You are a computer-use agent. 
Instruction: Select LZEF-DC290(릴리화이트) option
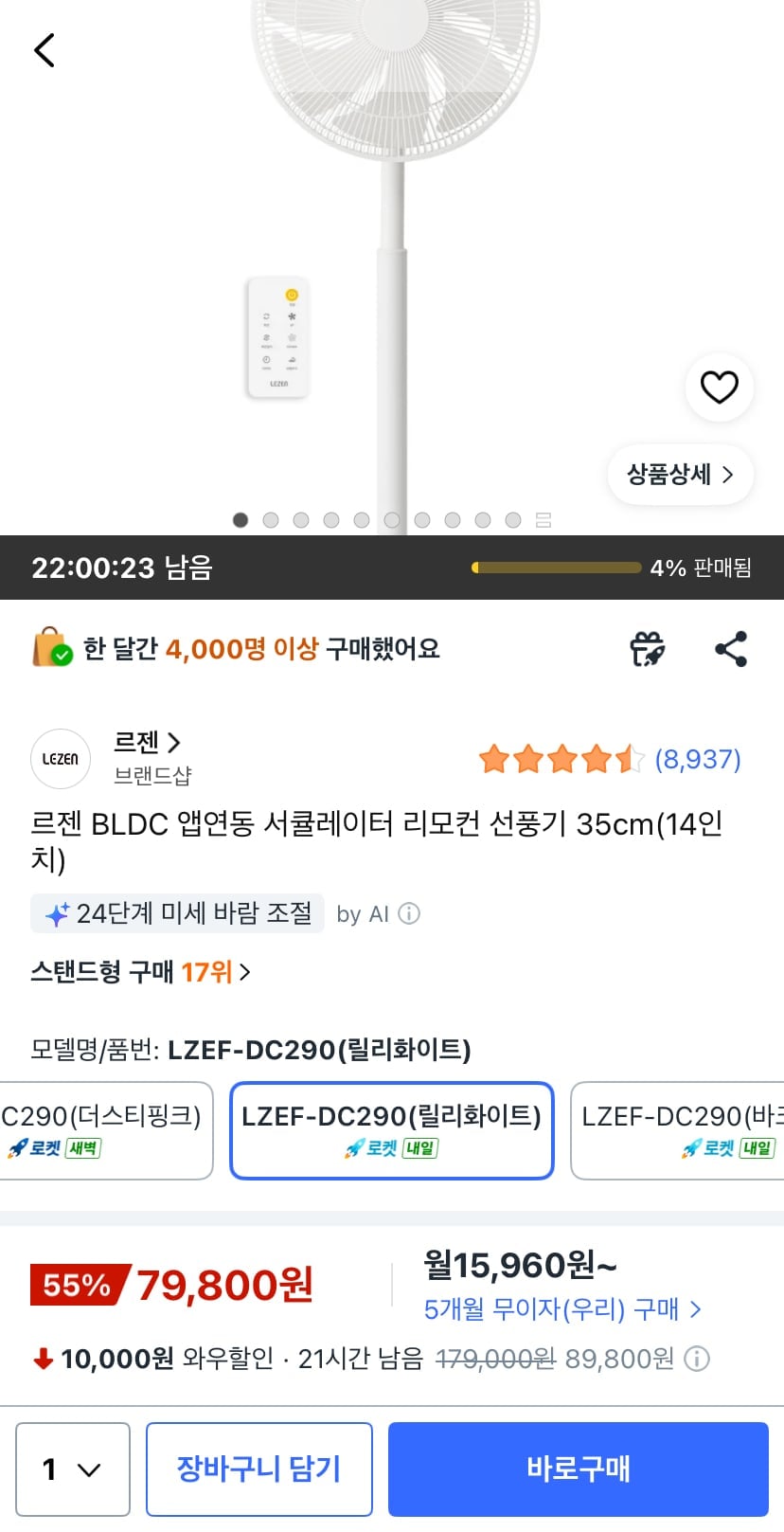pyautogui.click(x=391, y=1130)
